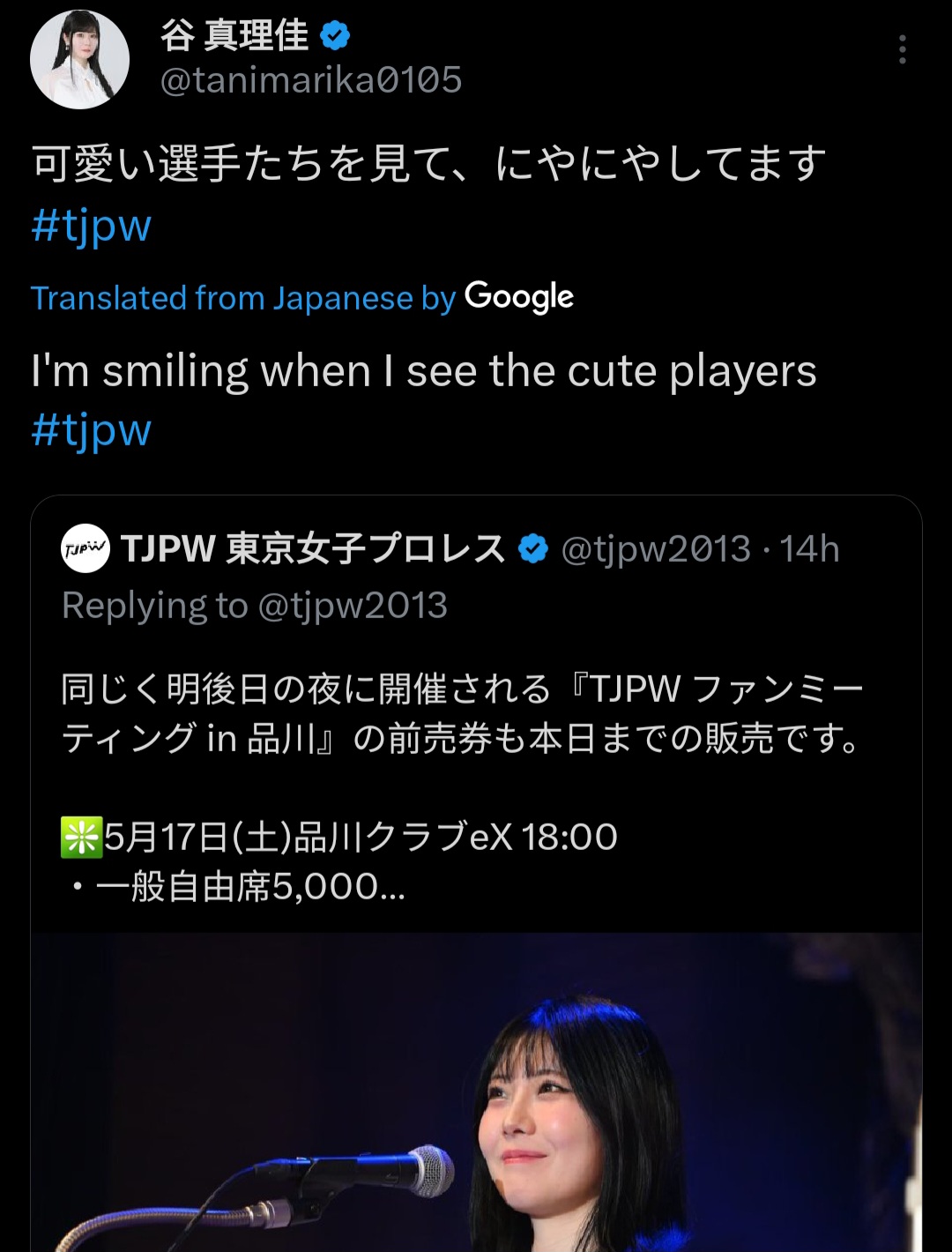This screenshot has width=952, height=1252.
Task: View the @tanimarika0105 profile handle
Action: 311,80
